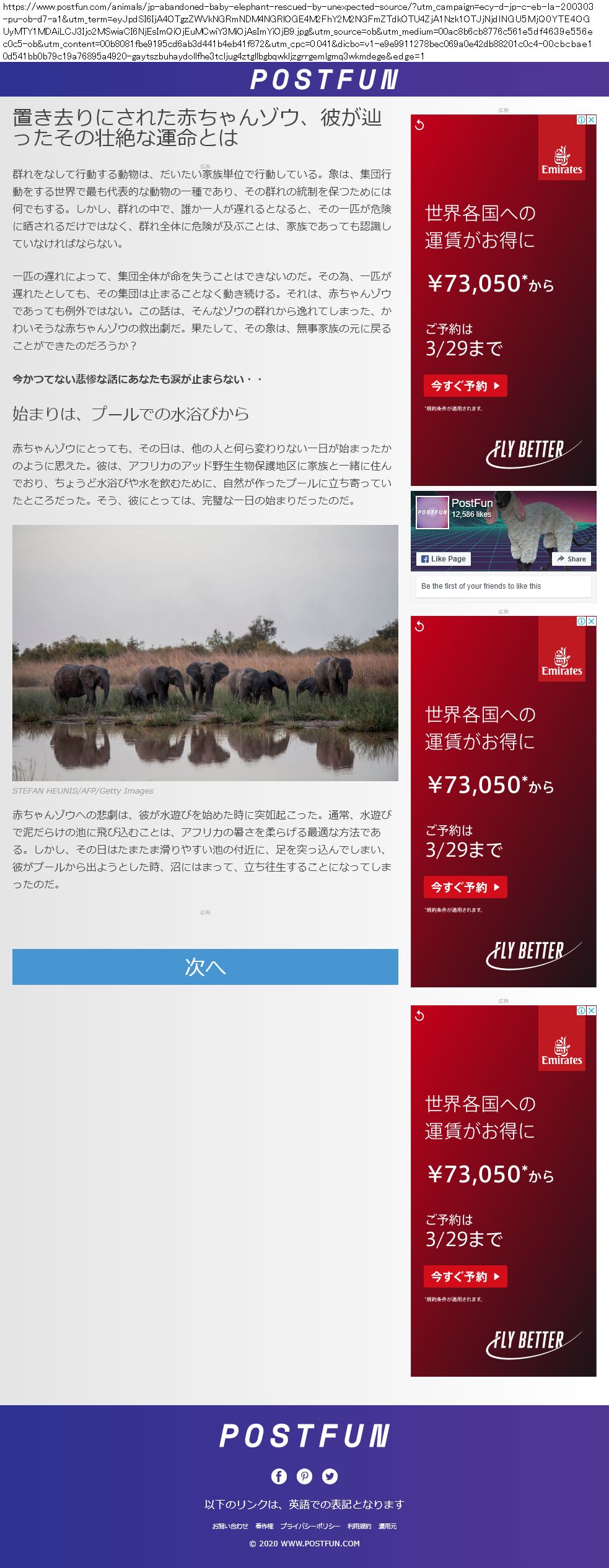View the プライバシーポリシー privacy policy link
The height and width of the screenshot is (1568, 609).
point(310,1526)
